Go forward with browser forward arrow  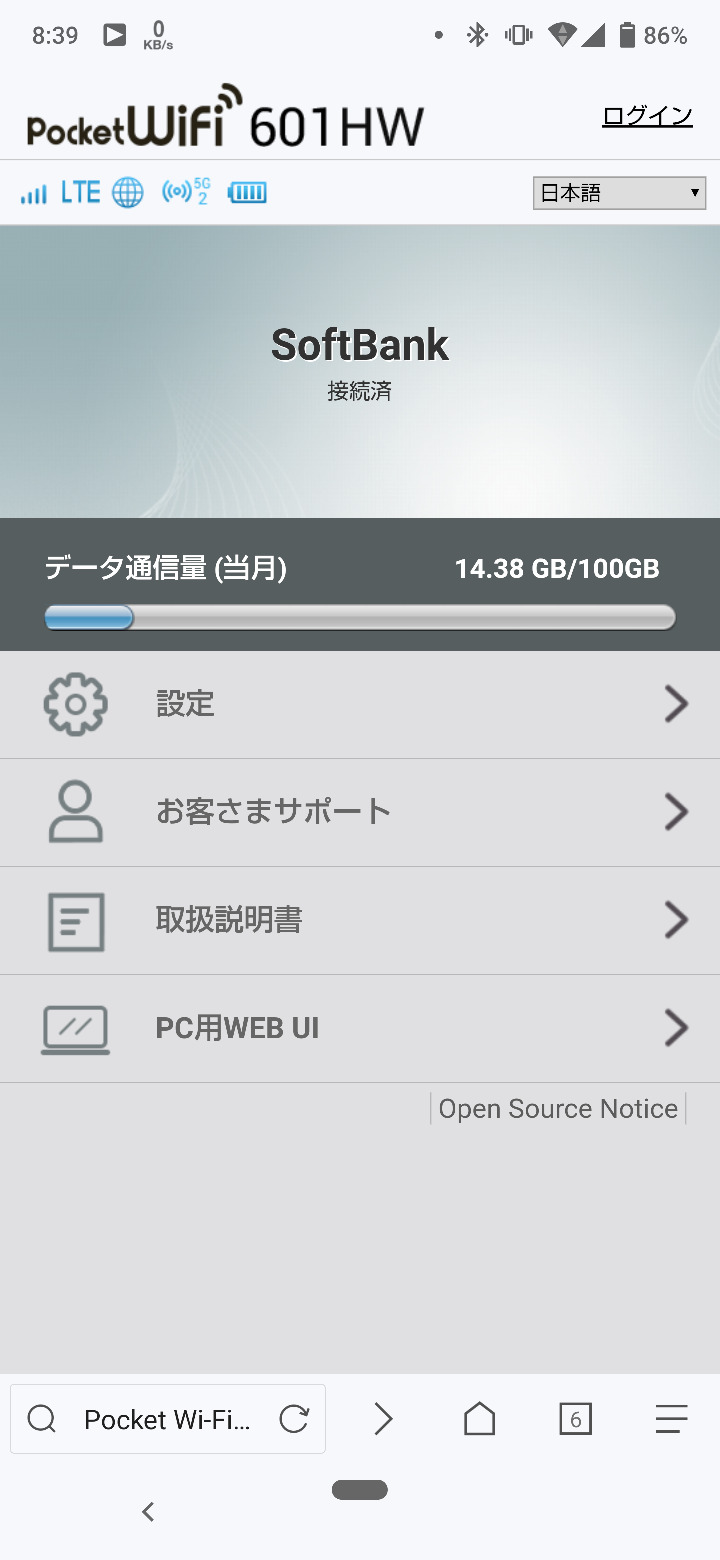click(x=383, y=1419)
